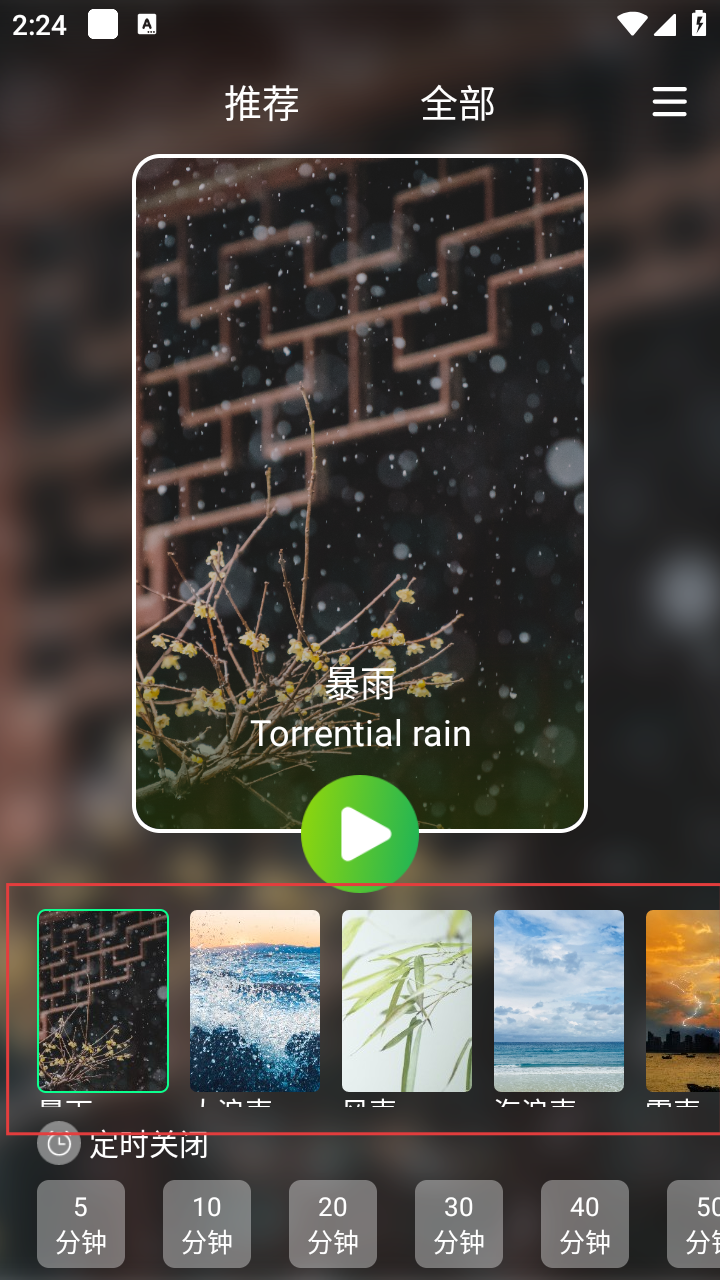
Task: Pick the lightning storm sunset thumbnail
Action: [x=684, y=1000]
